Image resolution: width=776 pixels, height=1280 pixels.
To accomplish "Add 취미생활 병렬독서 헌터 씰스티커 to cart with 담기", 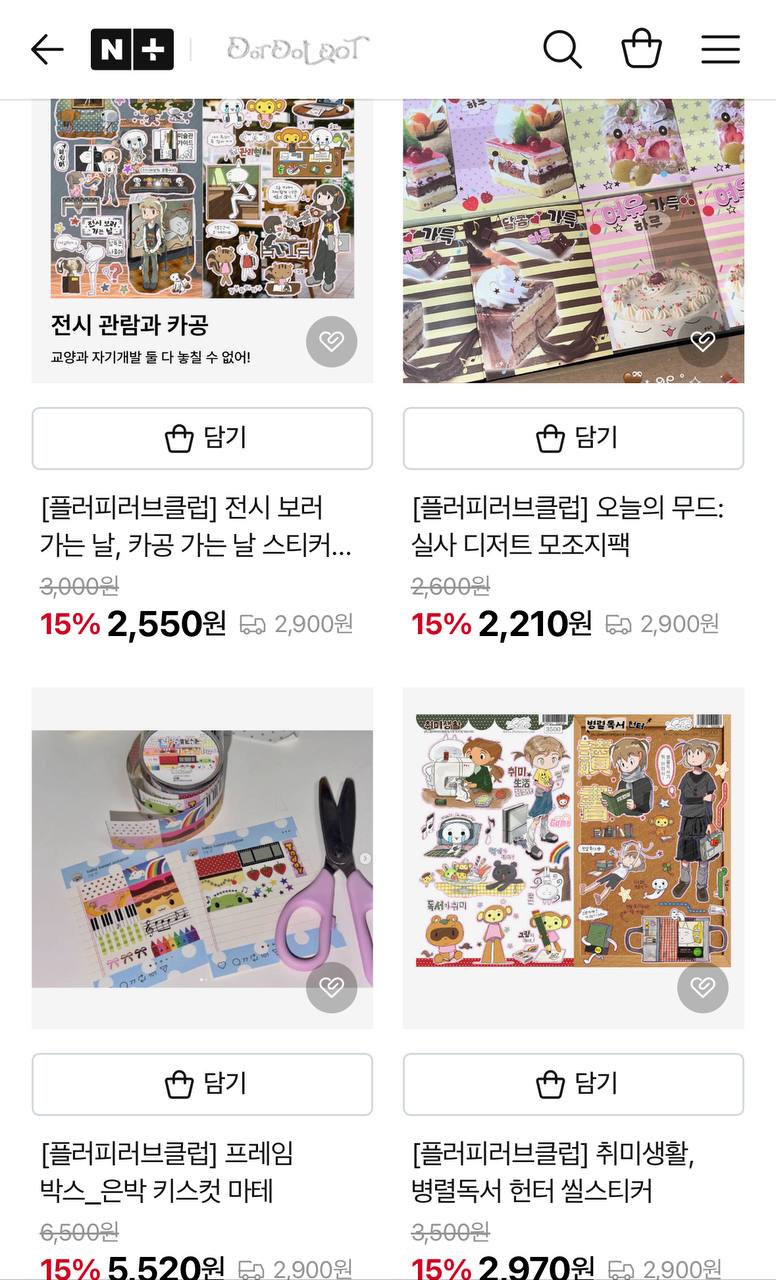I will (x=573, y=1084).
